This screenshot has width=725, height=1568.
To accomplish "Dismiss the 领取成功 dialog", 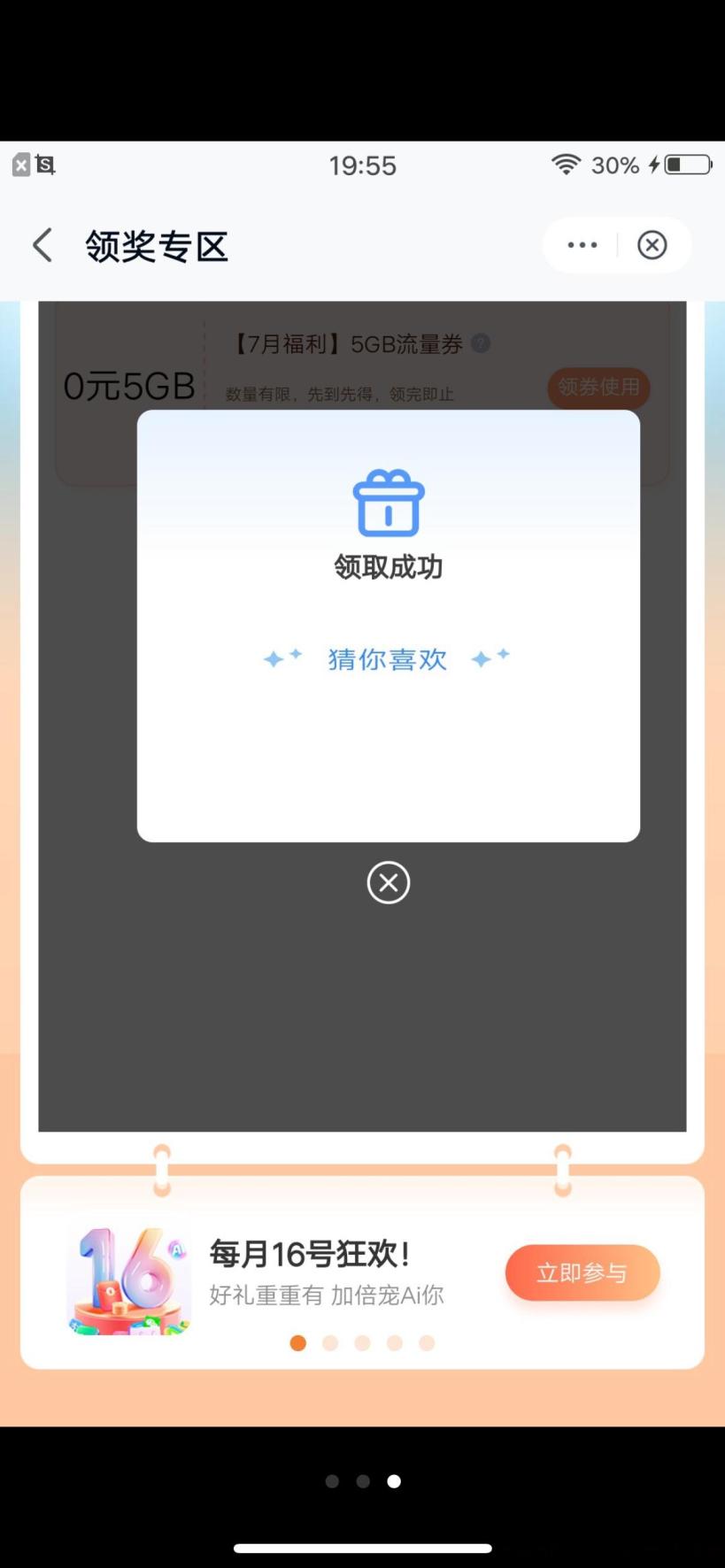I will point(389,882).
